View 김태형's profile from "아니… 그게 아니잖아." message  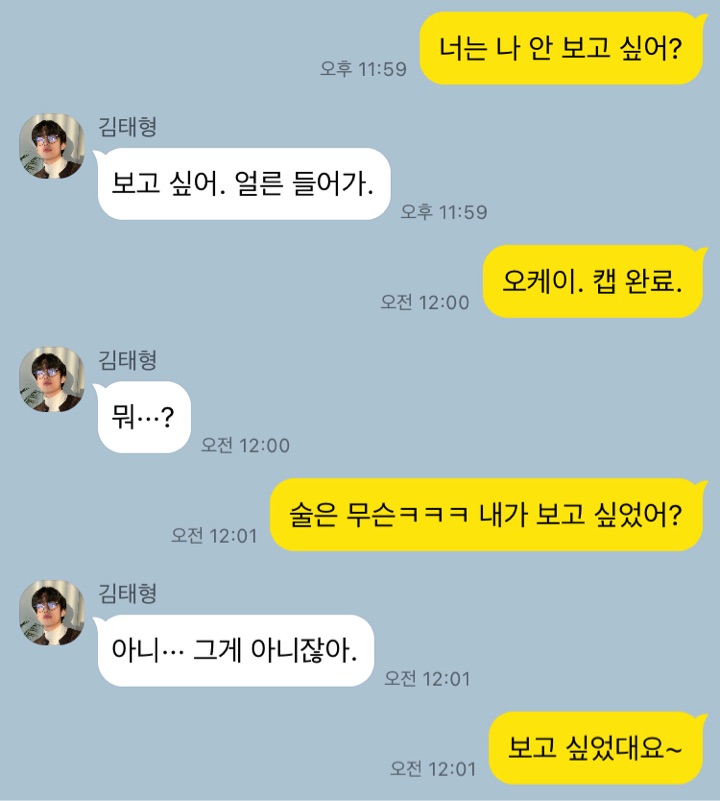(x=51, y=612)
